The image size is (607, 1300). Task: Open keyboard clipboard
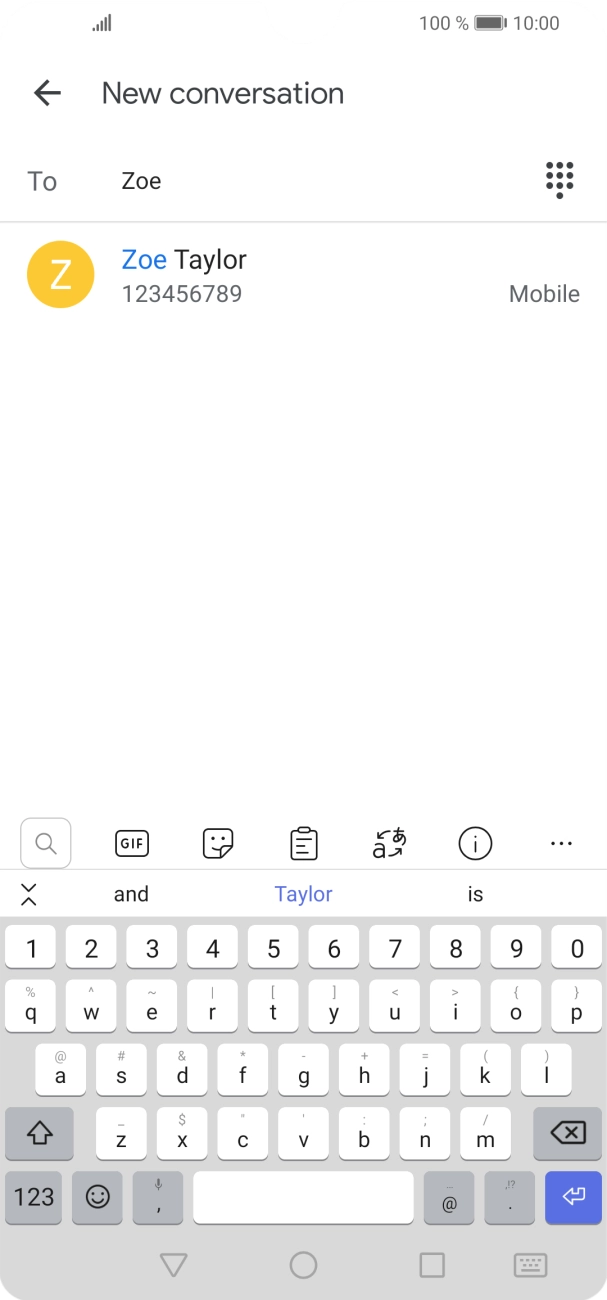pyautogui.click(x=304, y=843)
